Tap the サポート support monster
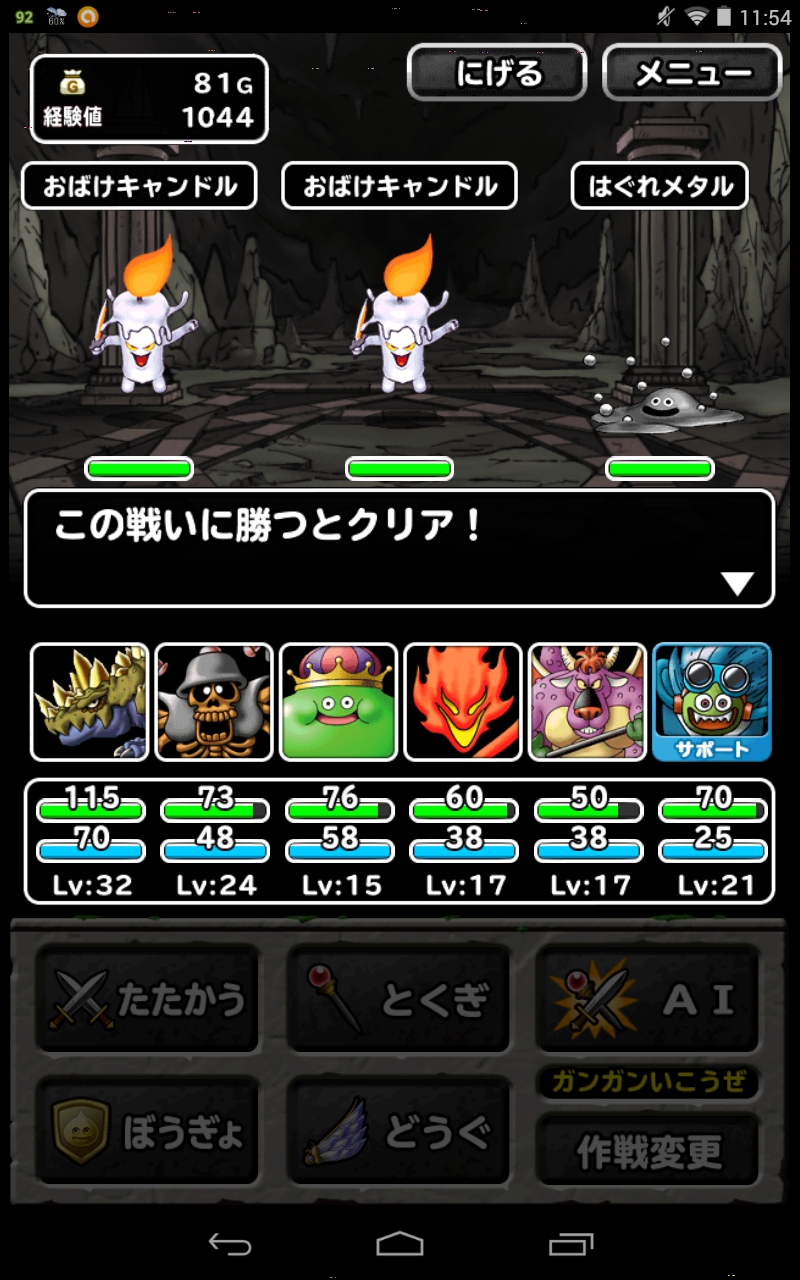Screen dimensions: 800x1280 711,702
